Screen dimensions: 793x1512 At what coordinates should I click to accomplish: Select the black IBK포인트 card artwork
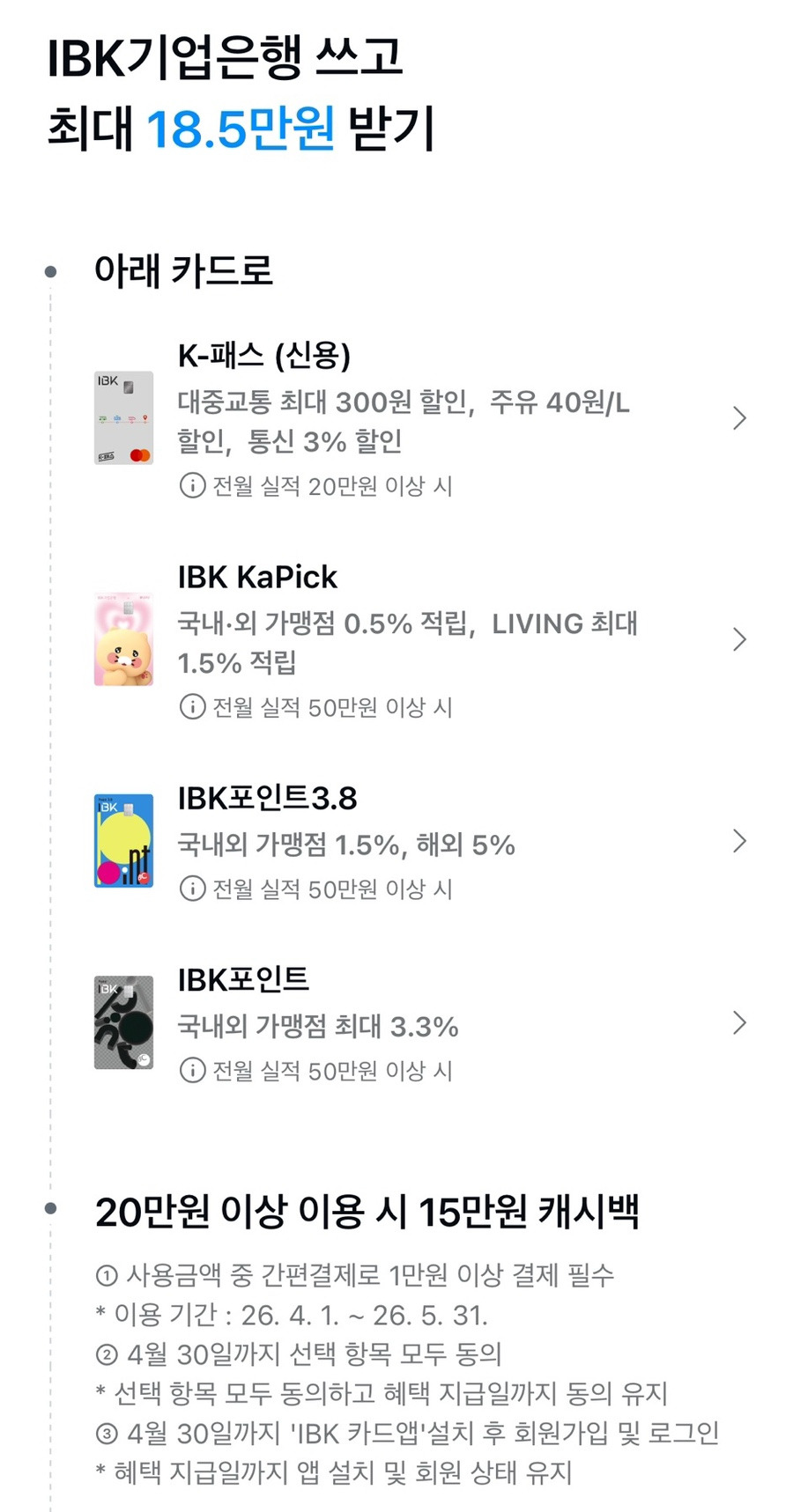(x=123, y=1023)
